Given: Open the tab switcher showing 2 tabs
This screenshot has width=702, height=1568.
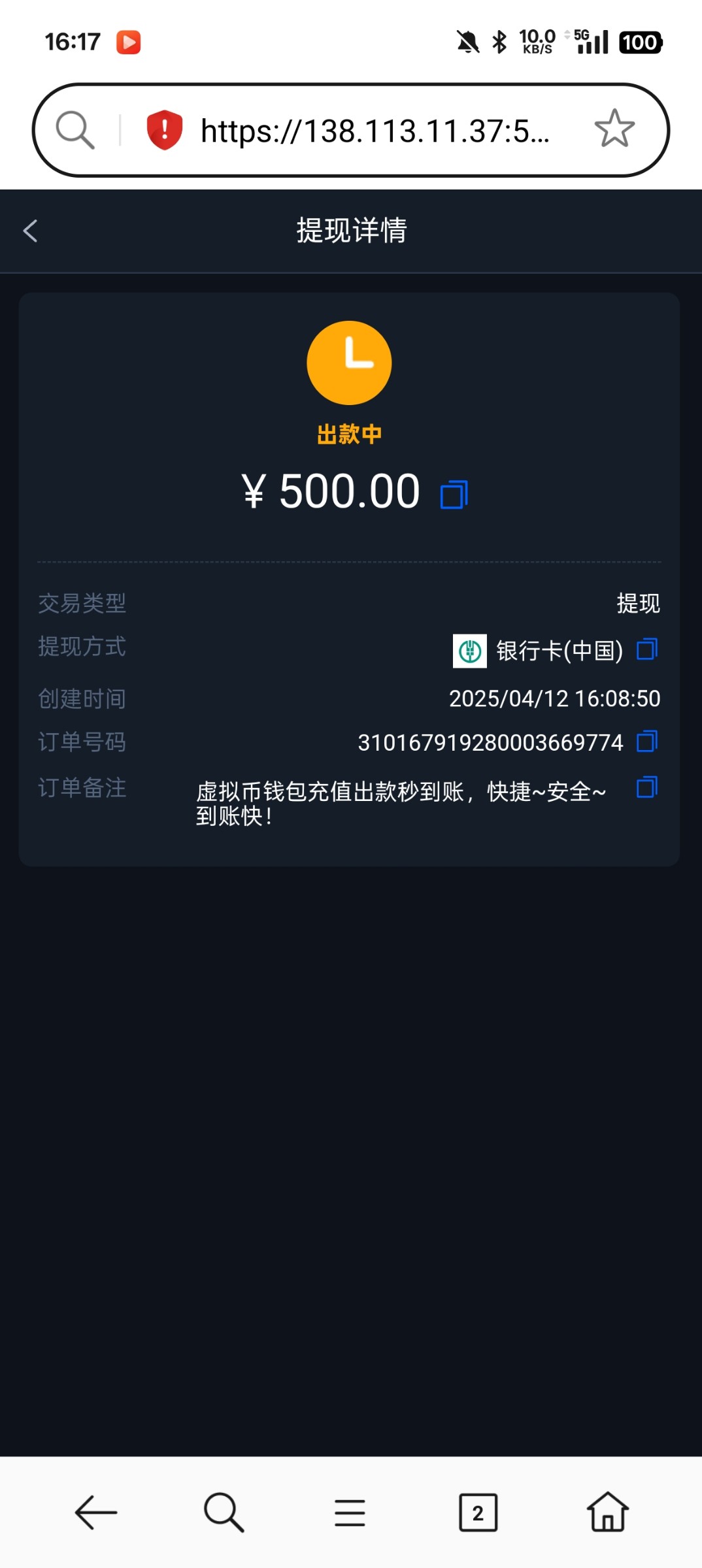Looking at the screenshot, I should click(x=478, y=1512).
